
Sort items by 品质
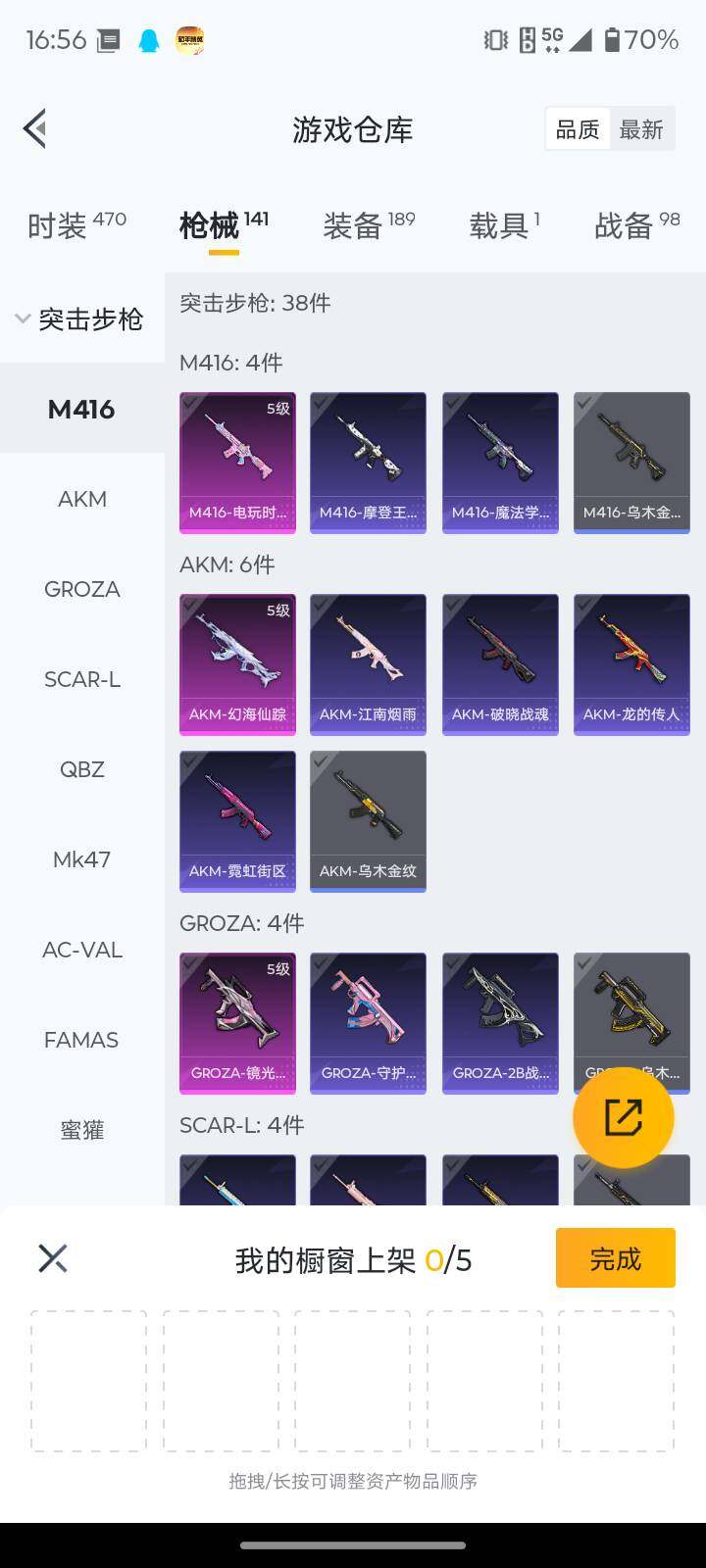point(577,129)
